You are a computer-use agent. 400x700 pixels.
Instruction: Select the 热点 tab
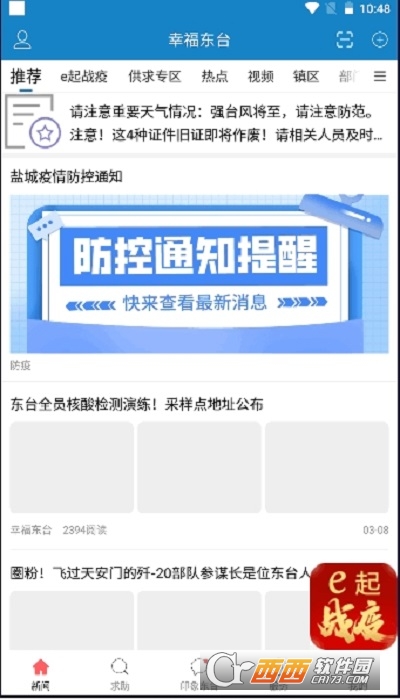click(215, 76)
